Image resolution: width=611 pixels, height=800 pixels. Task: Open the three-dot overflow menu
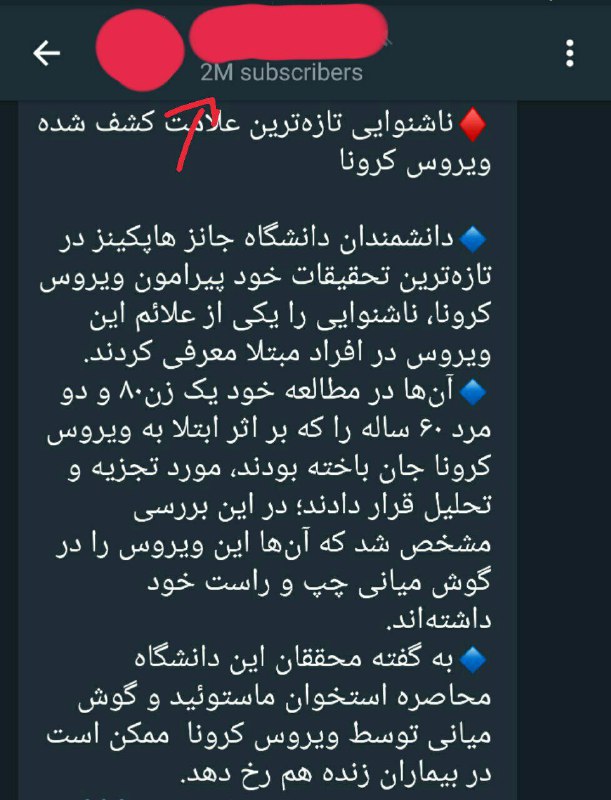pos(570,53)
